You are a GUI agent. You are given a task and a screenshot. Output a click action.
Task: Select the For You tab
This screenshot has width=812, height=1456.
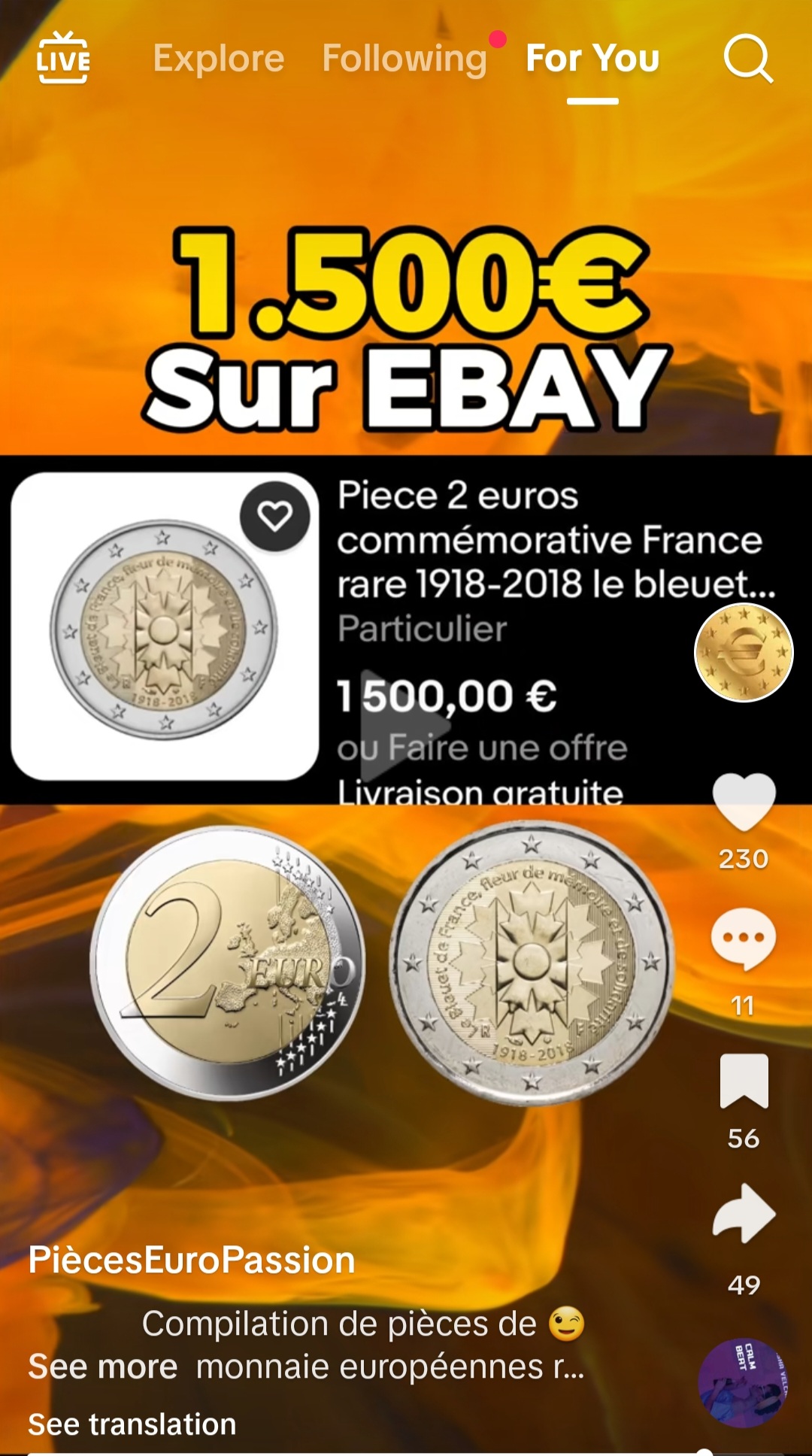(592, 59)
